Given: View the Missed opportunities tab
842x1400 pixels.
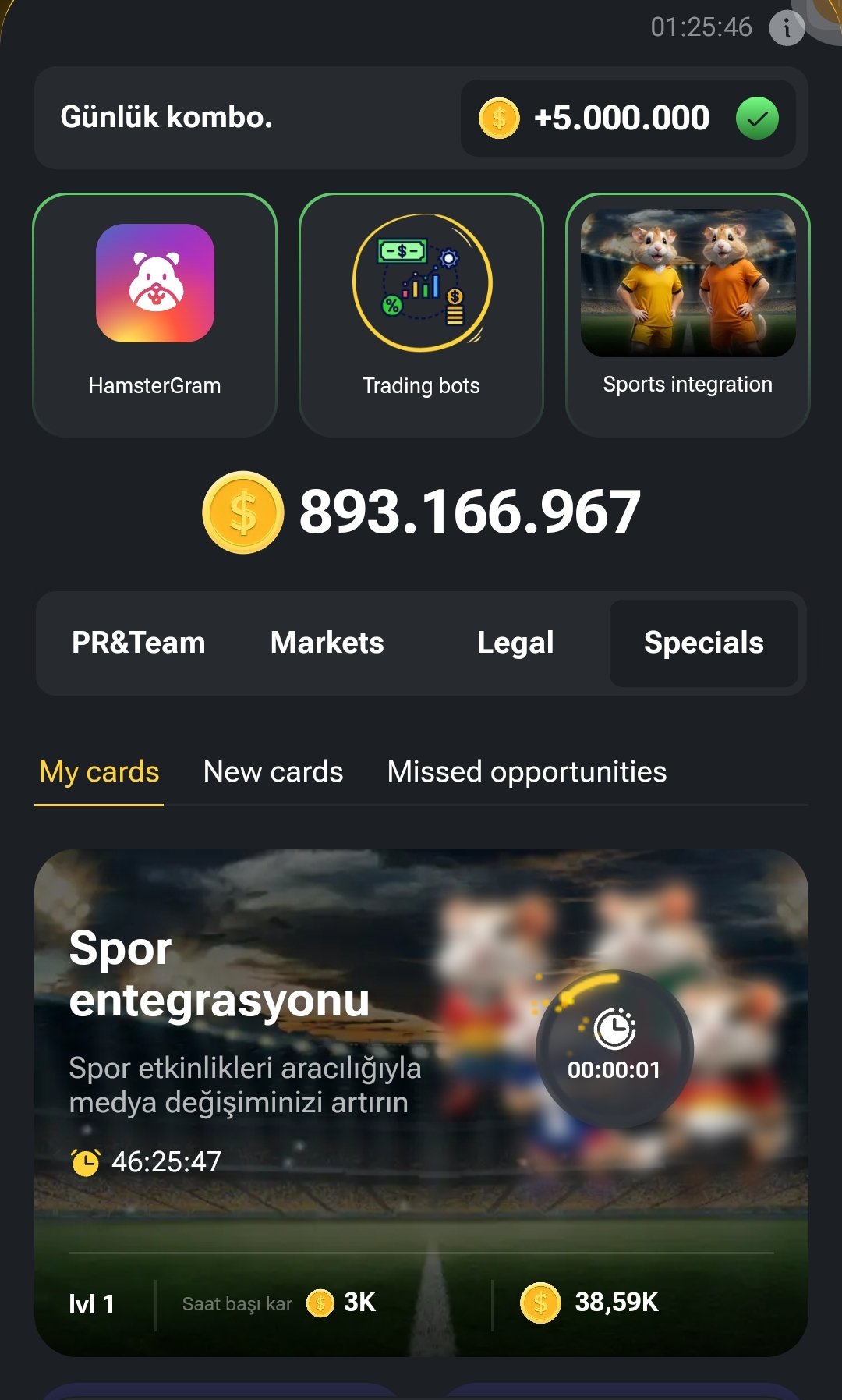Looking at the screenshot, I should coord(527,772).
